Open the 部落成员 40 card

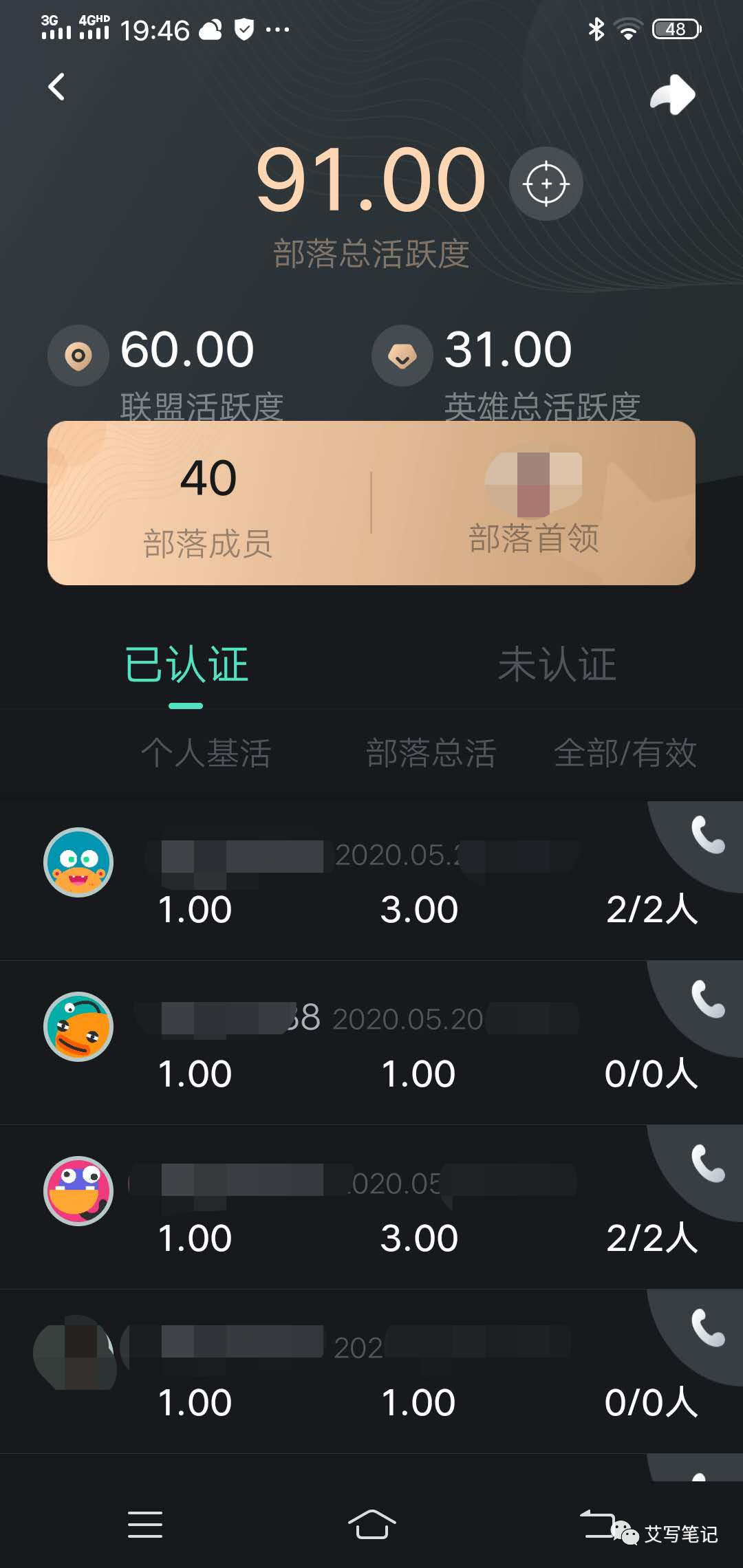[208, 504]
